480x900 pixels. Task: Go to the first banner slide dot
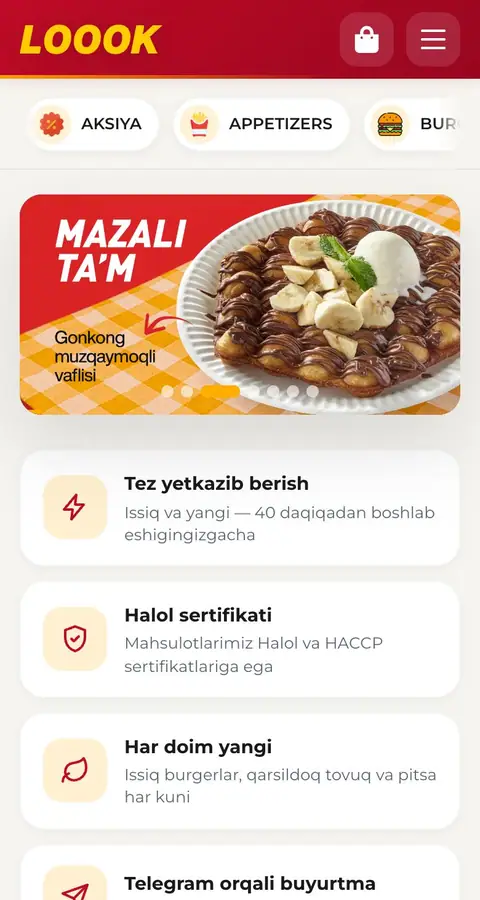(167, 391)
